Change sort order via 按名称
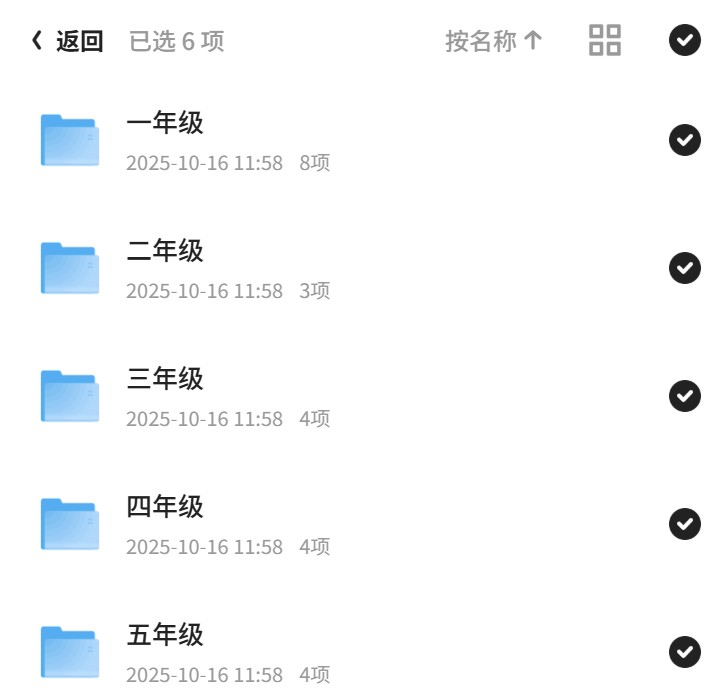This screenshot has width=712, height=699. tap(494, 41)
